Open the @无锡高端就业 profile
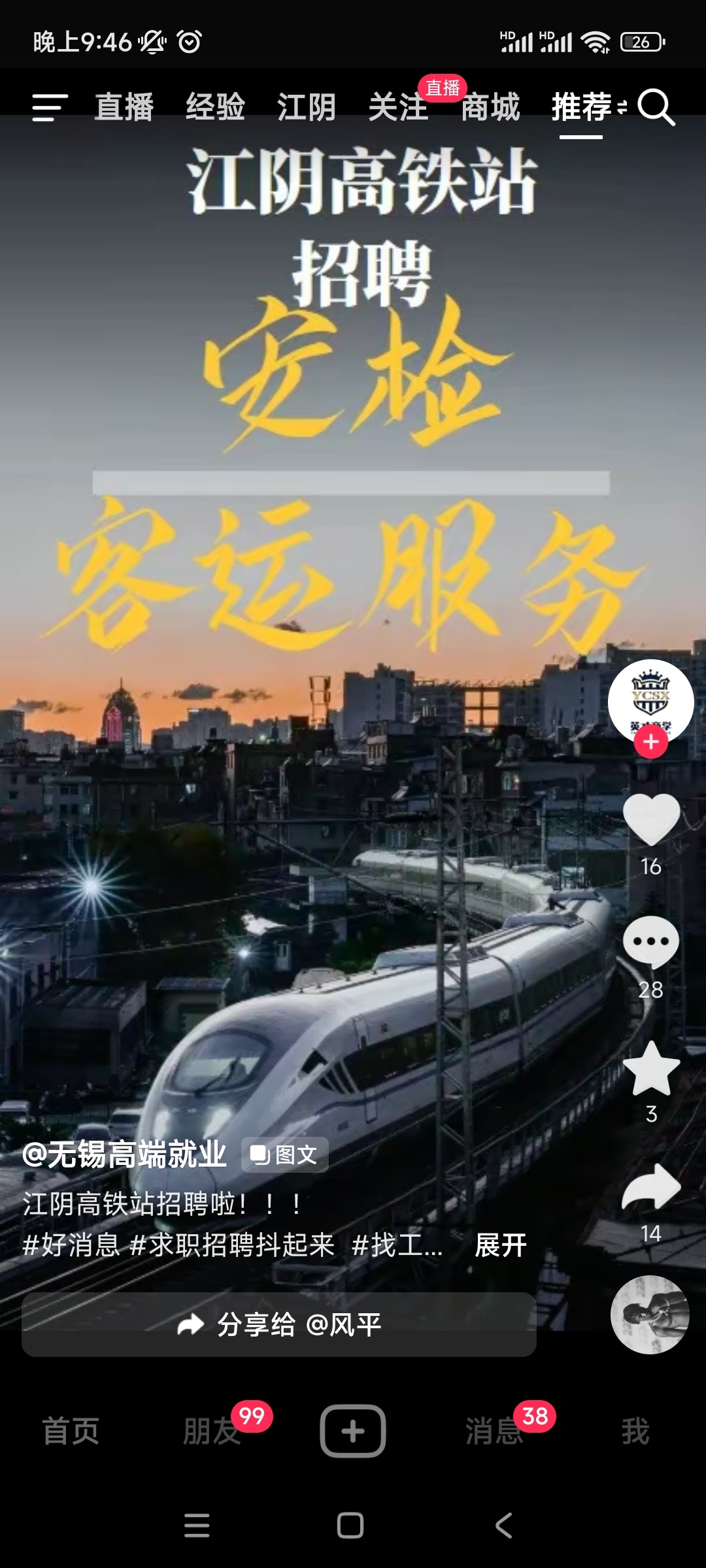This screenshot has height=1568, width=706. [x=124, y=1154]
